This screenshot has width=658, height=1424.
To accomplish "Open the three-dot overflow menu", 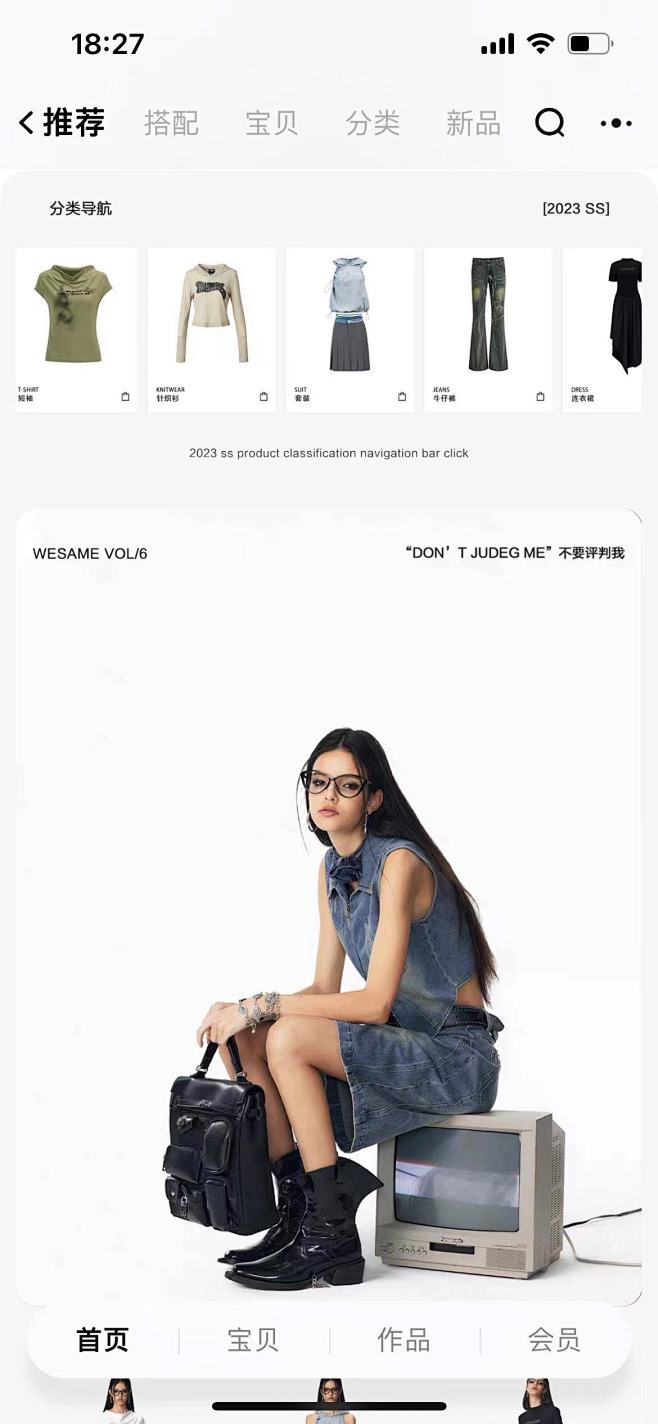I will coord(615,123).
